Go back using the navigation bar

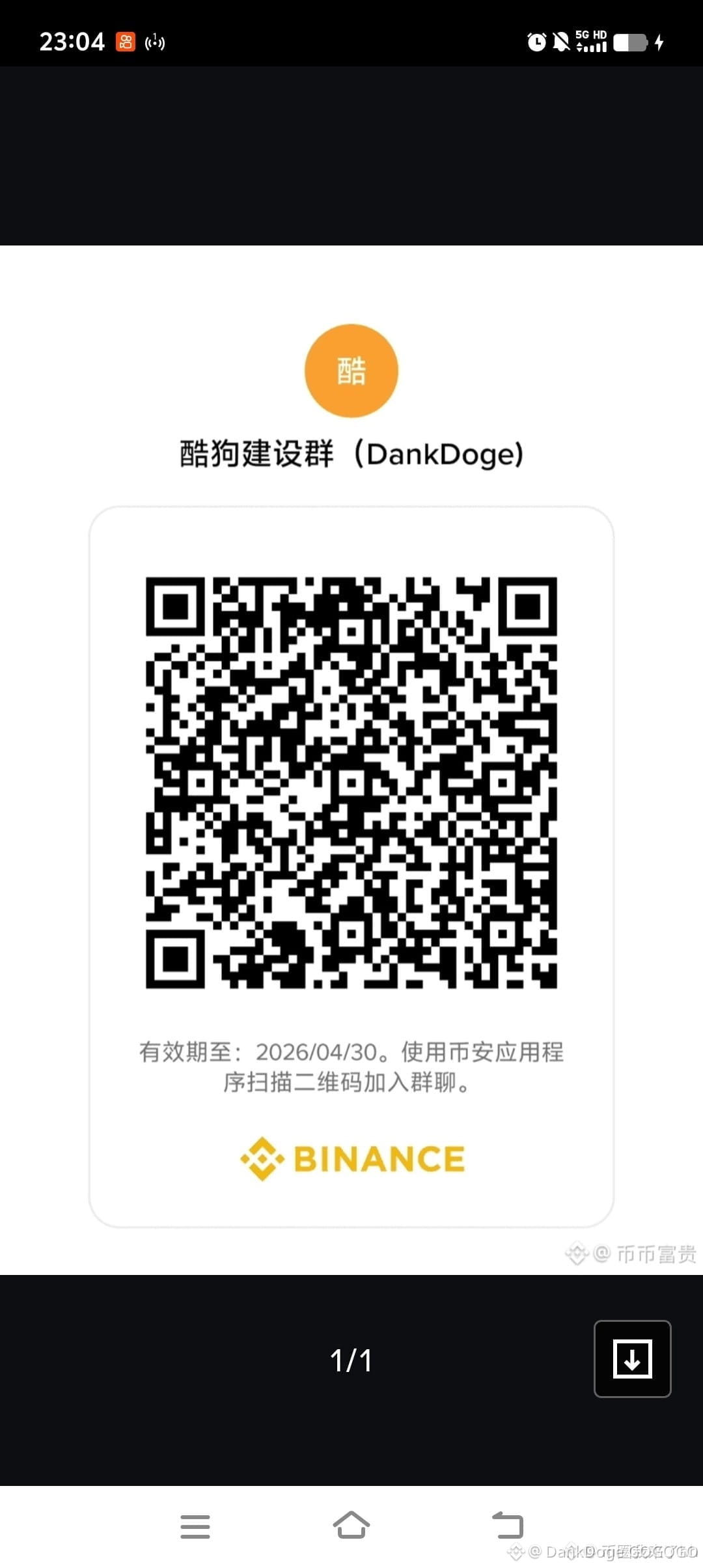(508, 1525)
